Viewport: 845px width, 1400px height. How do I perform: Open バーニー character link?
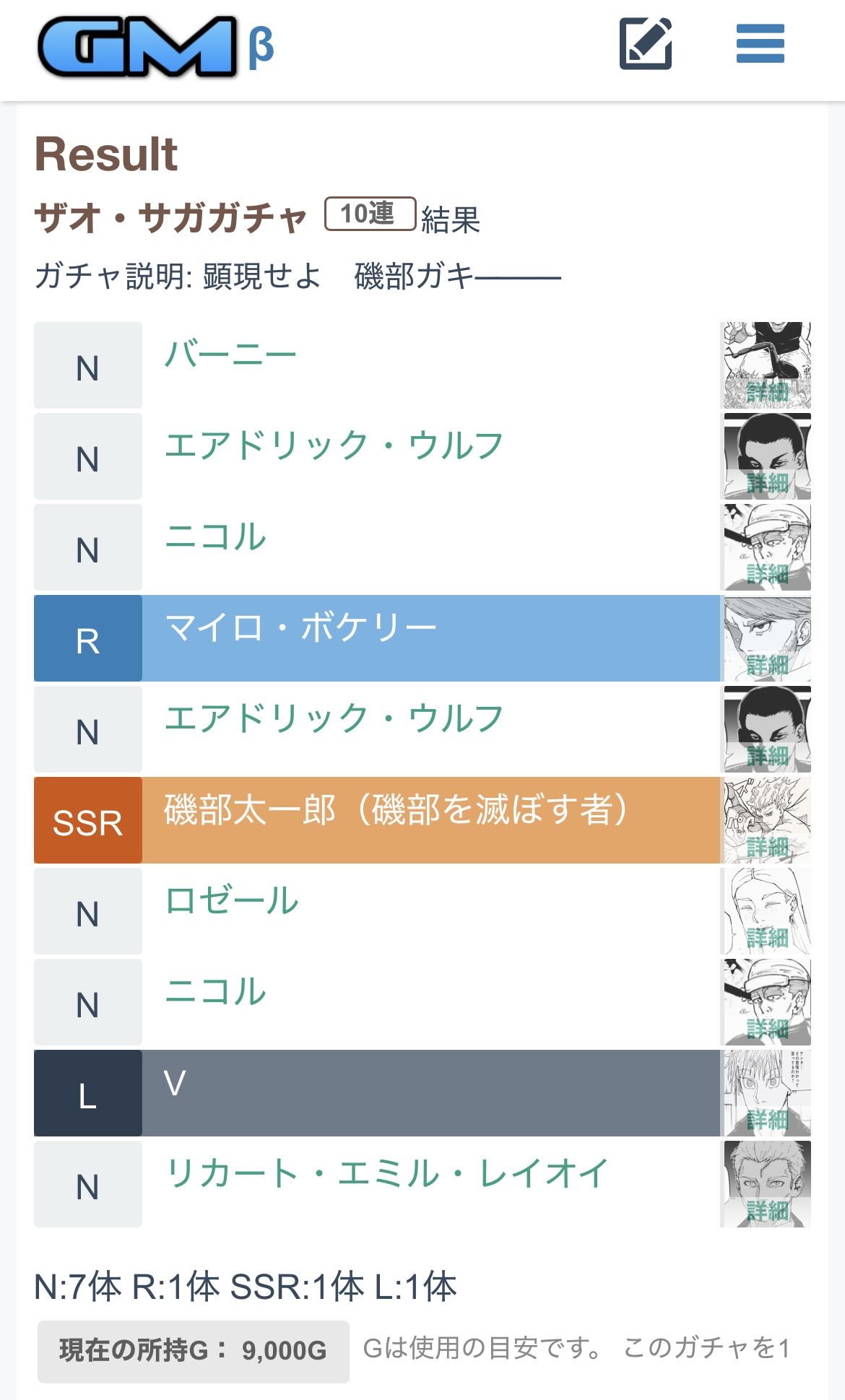[230, 355]
